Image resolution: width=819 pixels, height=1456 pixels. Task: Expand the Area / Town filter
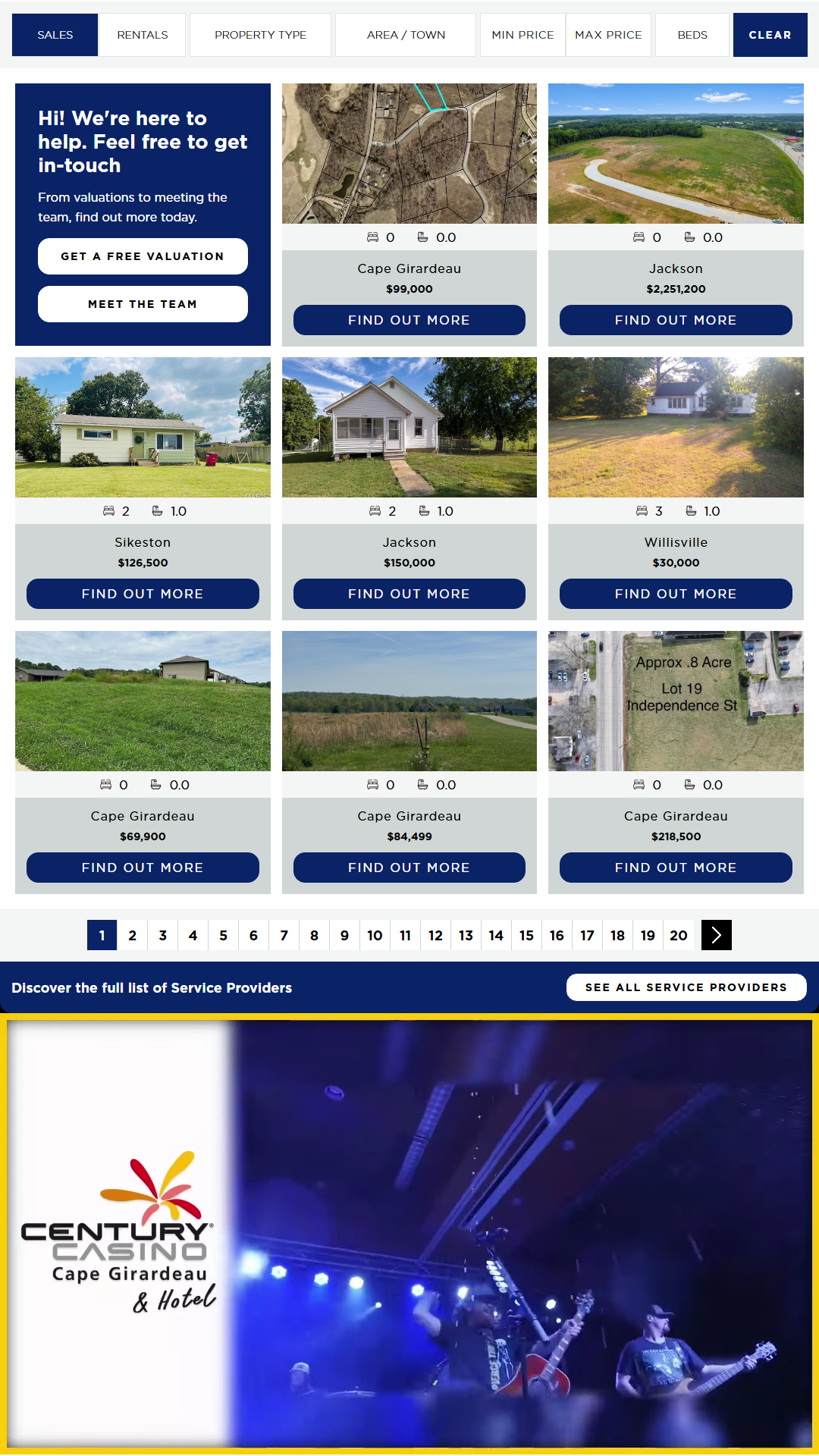406,35
